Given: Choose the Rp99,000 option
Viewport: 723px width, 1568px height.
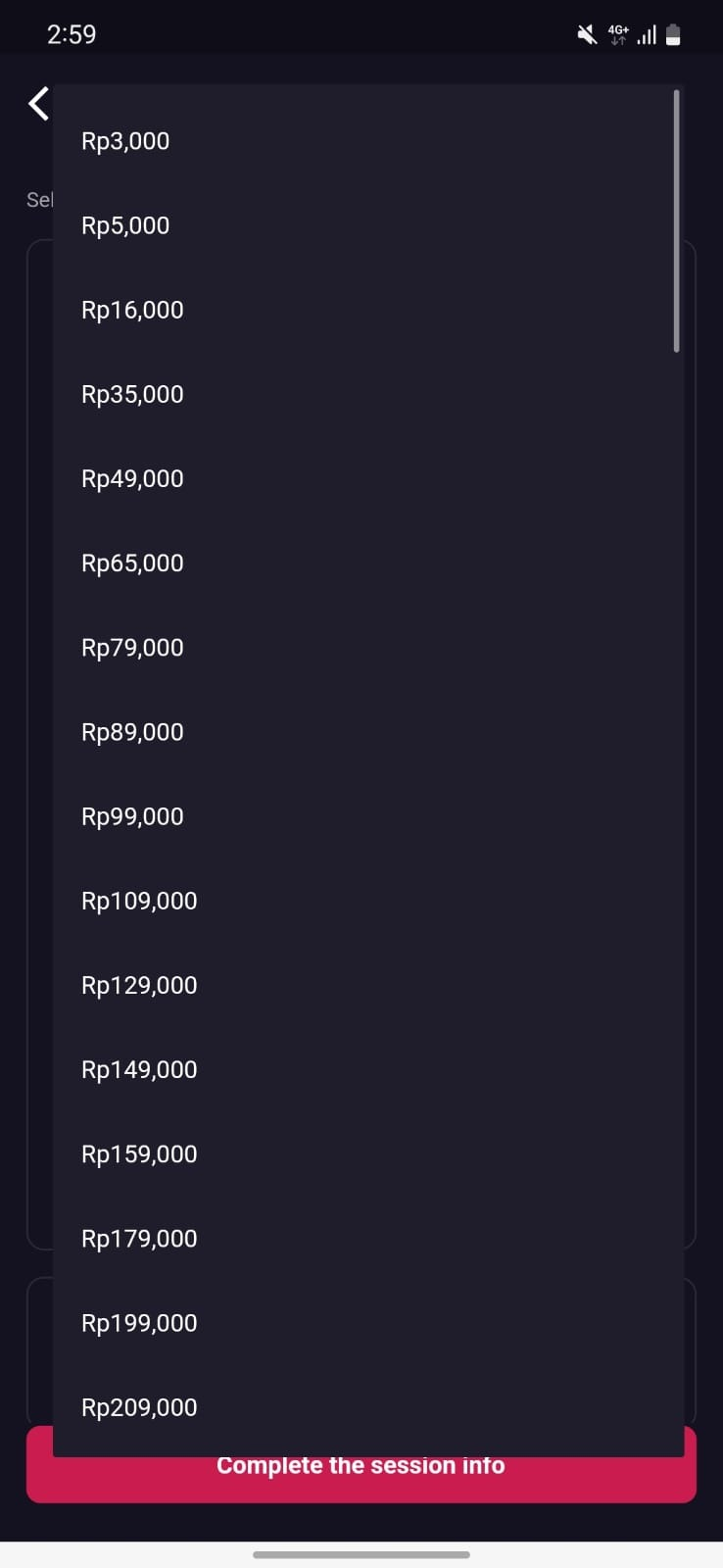Looking at the screenshot, I should click(x=132, y=816).
